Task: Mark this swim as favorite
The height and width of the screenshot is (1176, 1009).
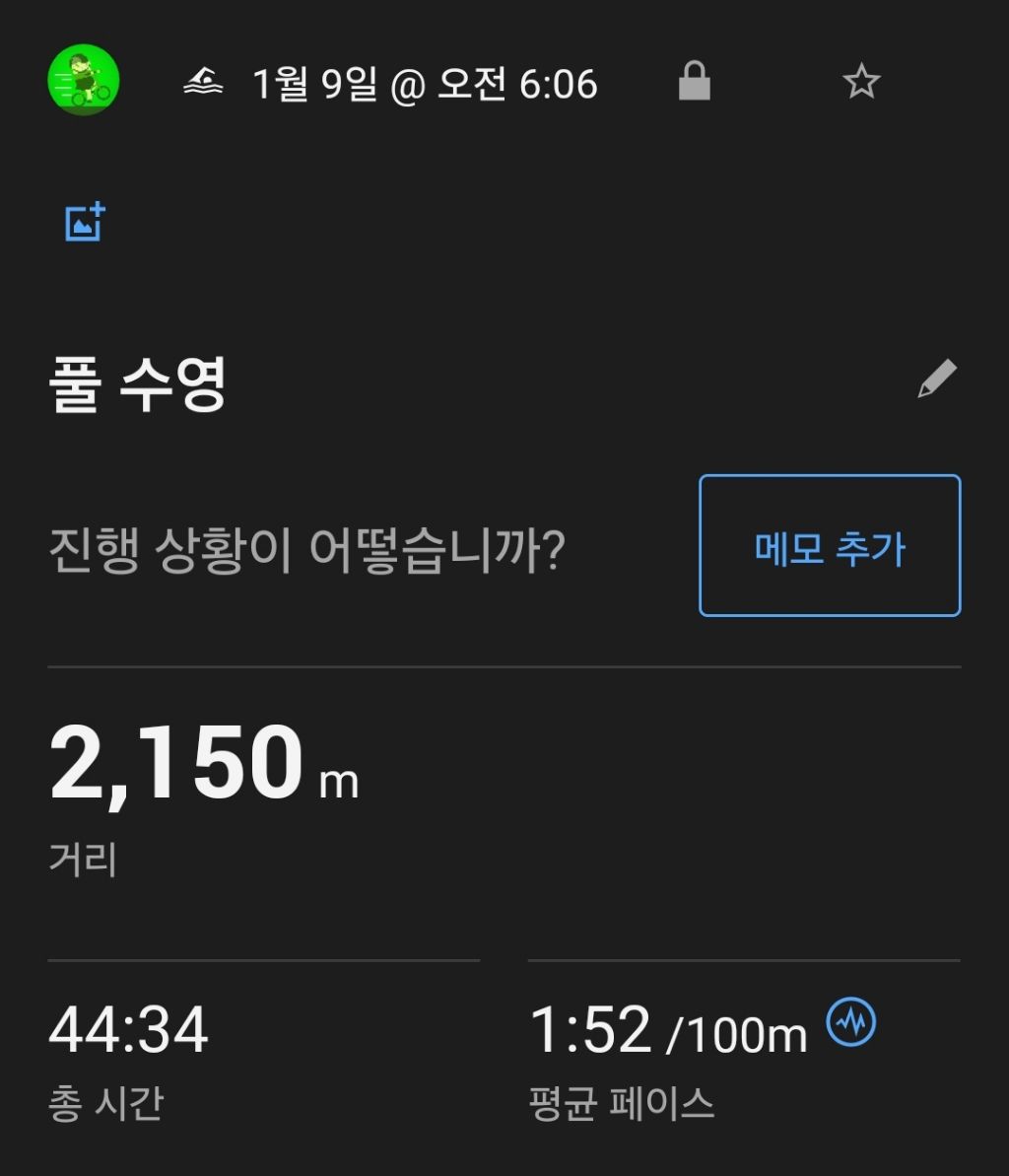Action: coord(861,83)
